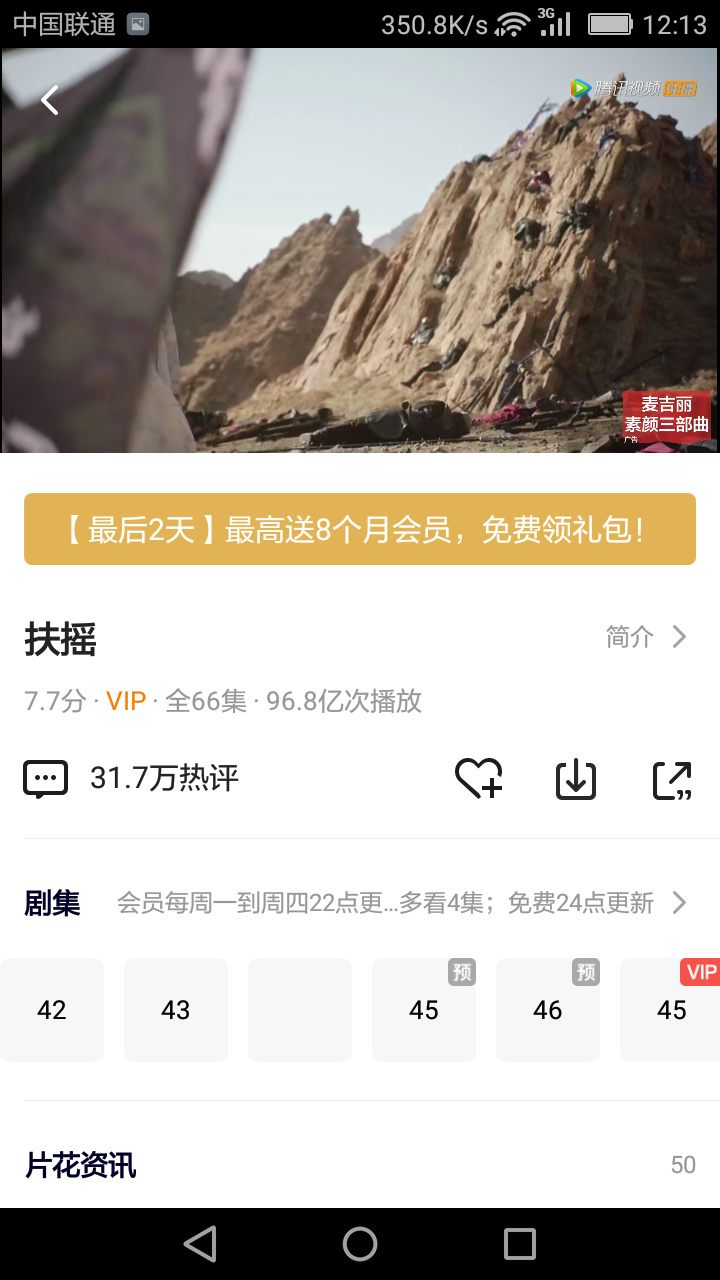Select episode 43
Viewport: 720px width, 1280px height.
[x=176, y=1010]
